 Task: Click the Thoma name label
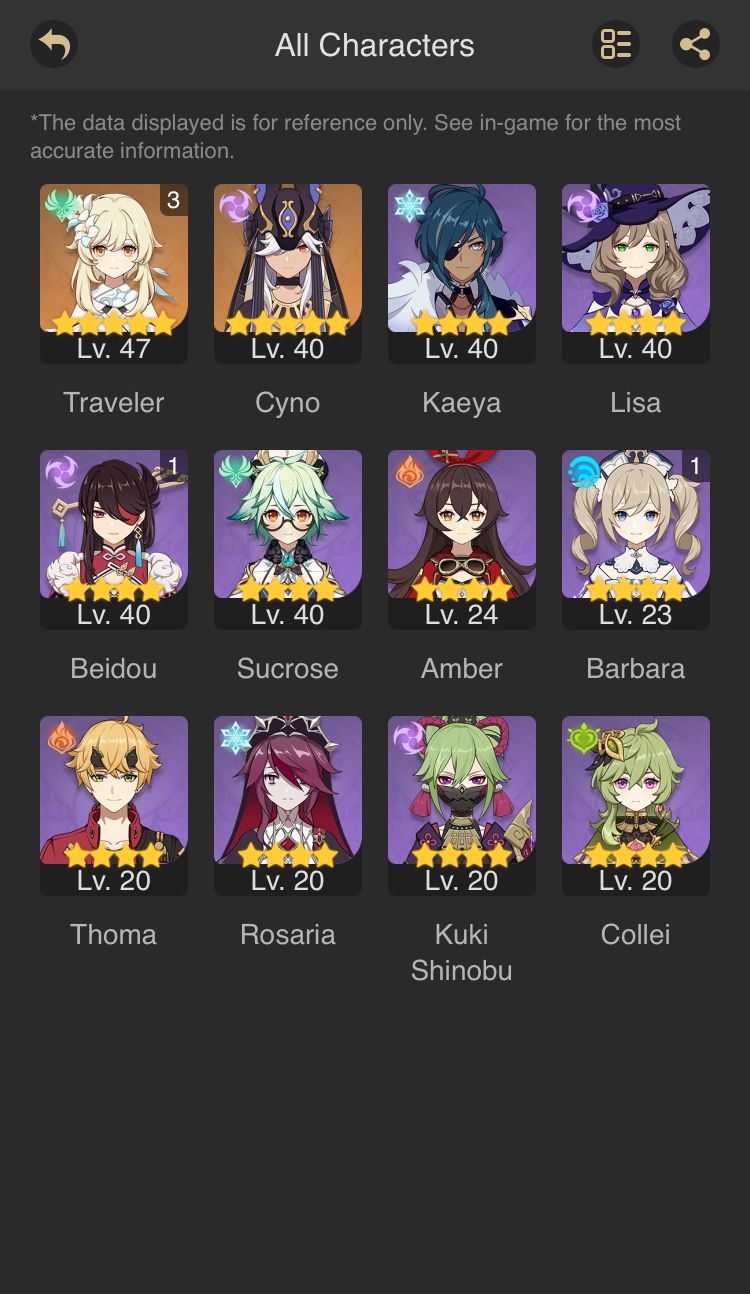tap(113, 934)
